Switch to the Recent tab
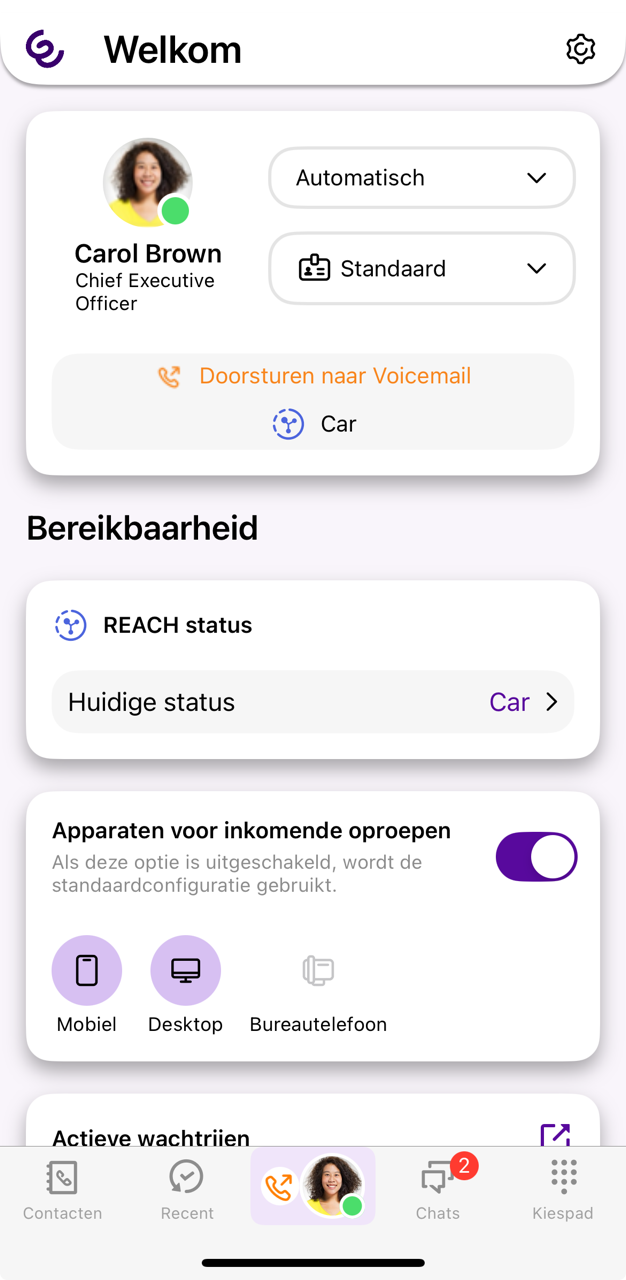The width and height of the screenshot is (626, 1280). click(x=187, y=1190)
